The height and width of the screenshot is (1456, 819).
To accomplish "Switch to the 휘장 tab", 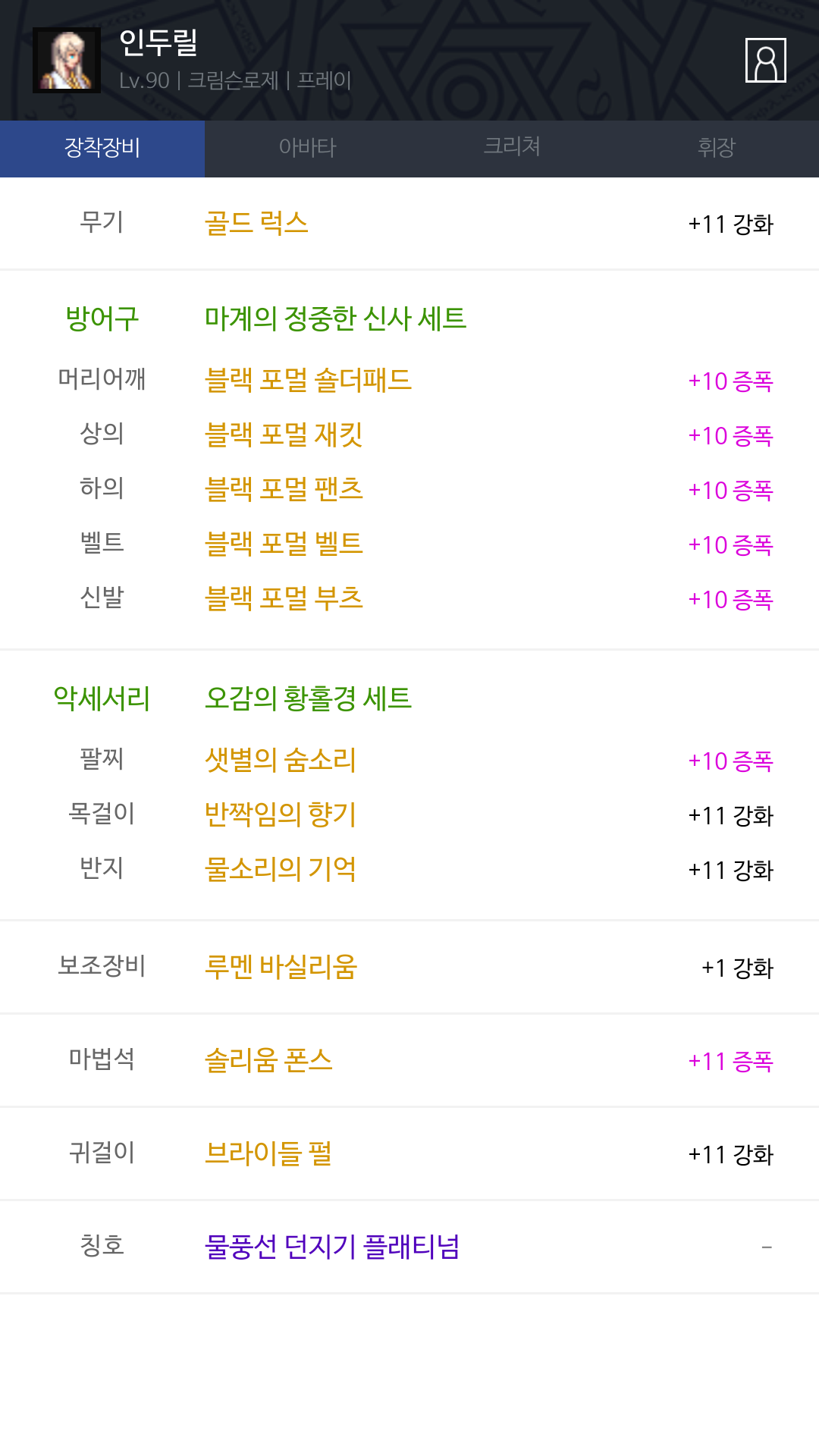I will tap(717, 148).
